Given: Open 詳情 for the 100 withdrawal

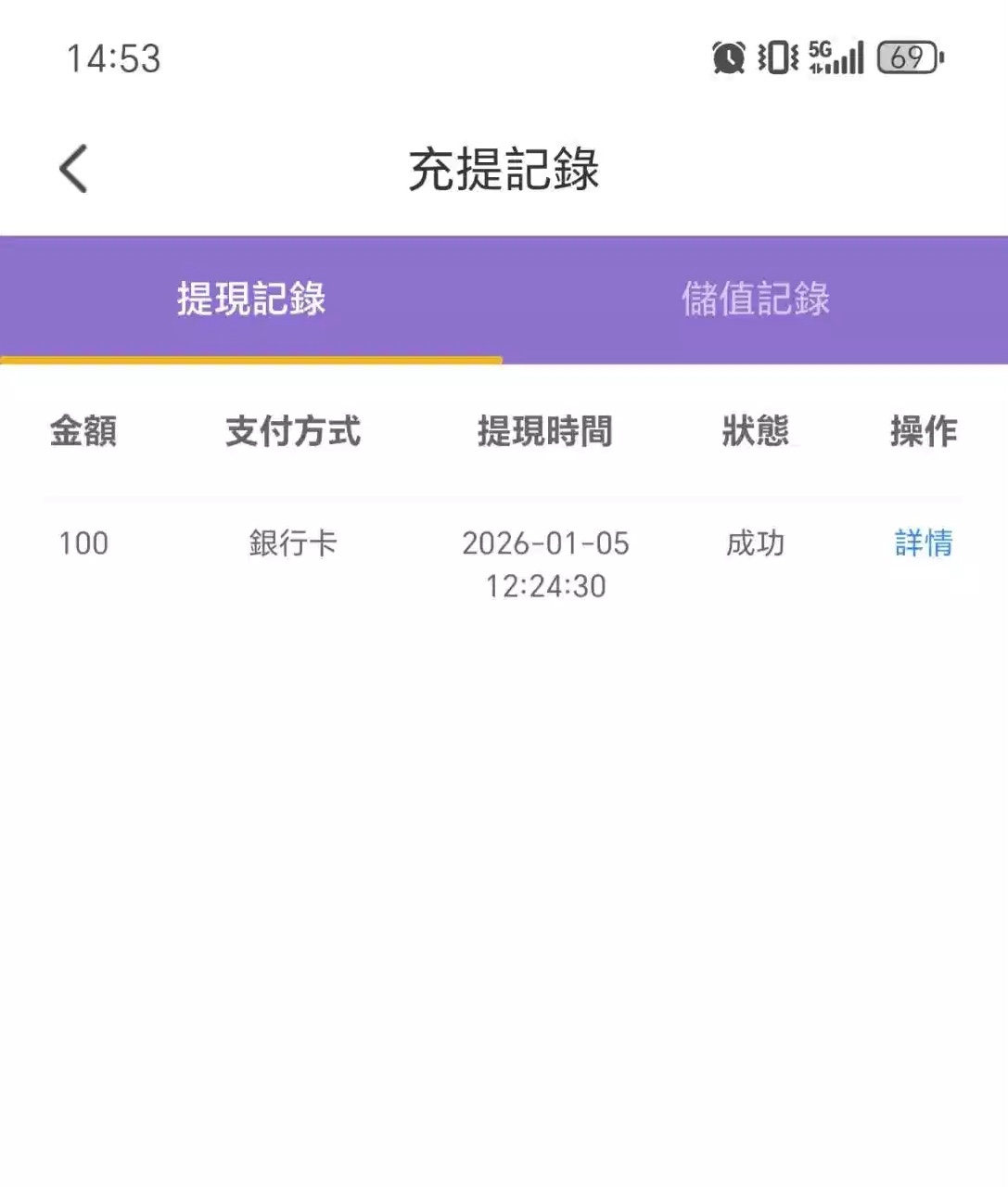Looking at the screenshot, I should (x=923, y=542).
